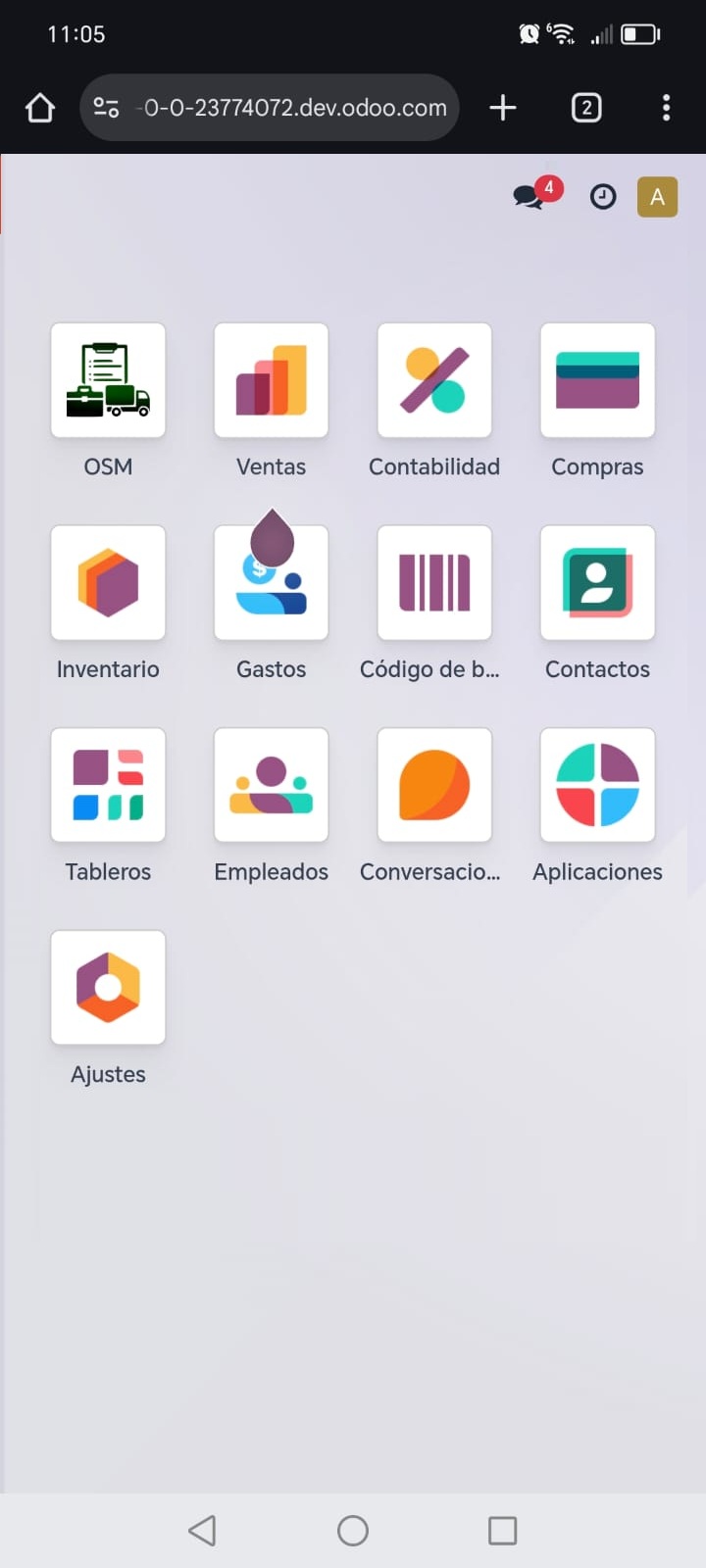Open a new browser tab
The height and width of the screenshot is (1568, 706).
coord(503,108)
